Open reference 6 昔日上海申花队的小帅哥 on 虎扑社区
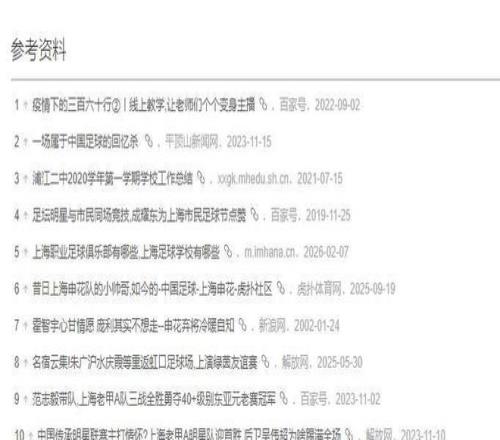500x440 pixels. click(152, 289)
